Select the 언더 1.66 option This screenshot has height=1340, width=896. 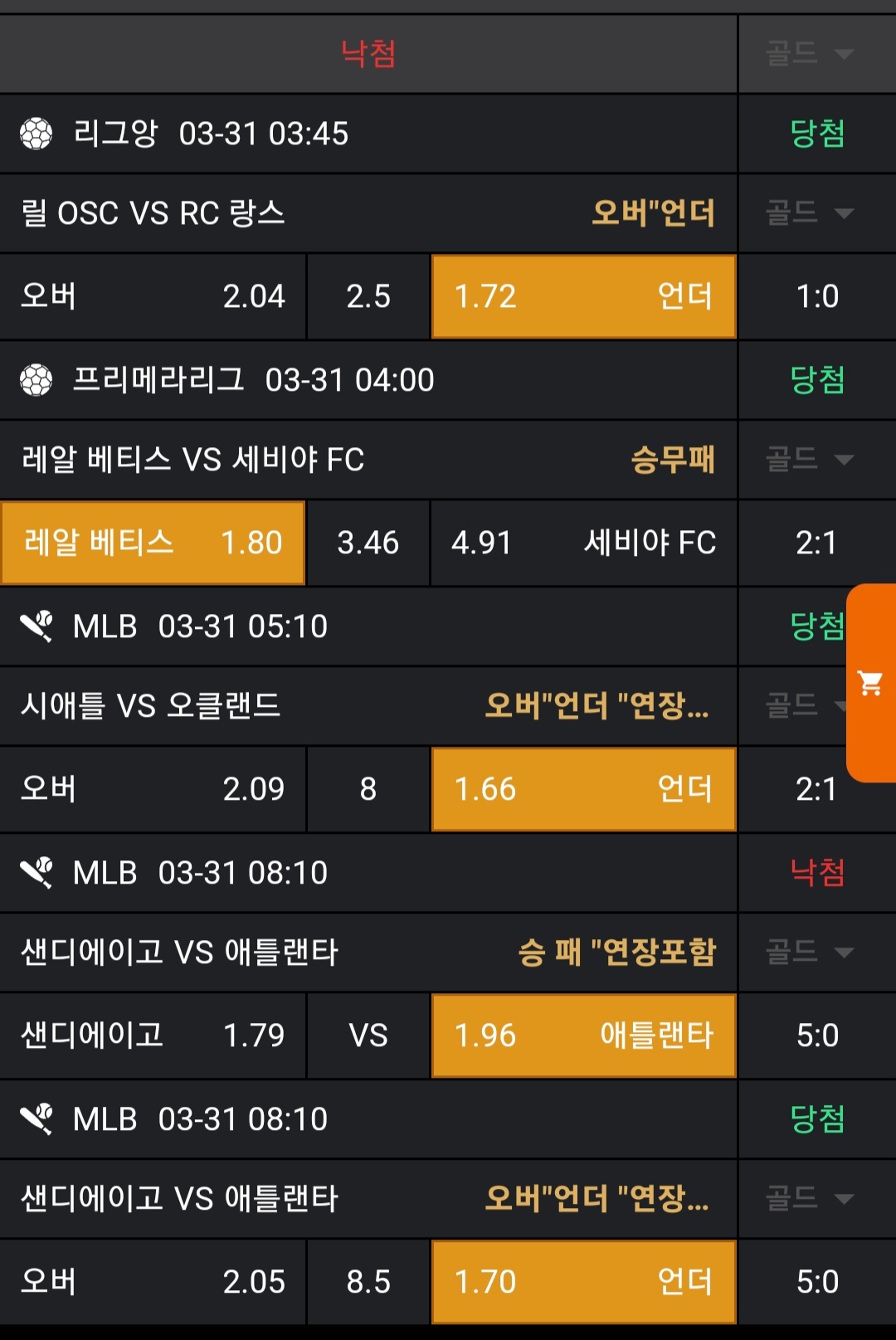point(583,788)
